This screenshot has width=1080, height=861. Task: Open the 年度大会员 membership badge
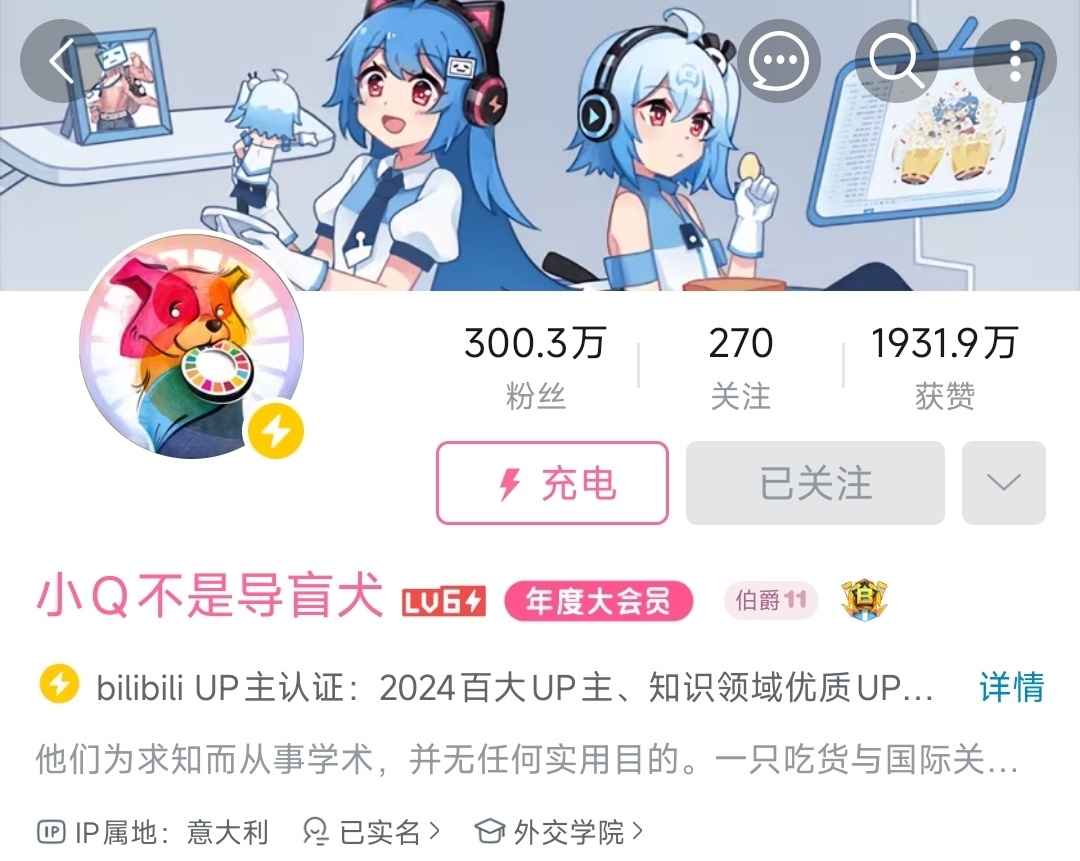click(599, 601)
